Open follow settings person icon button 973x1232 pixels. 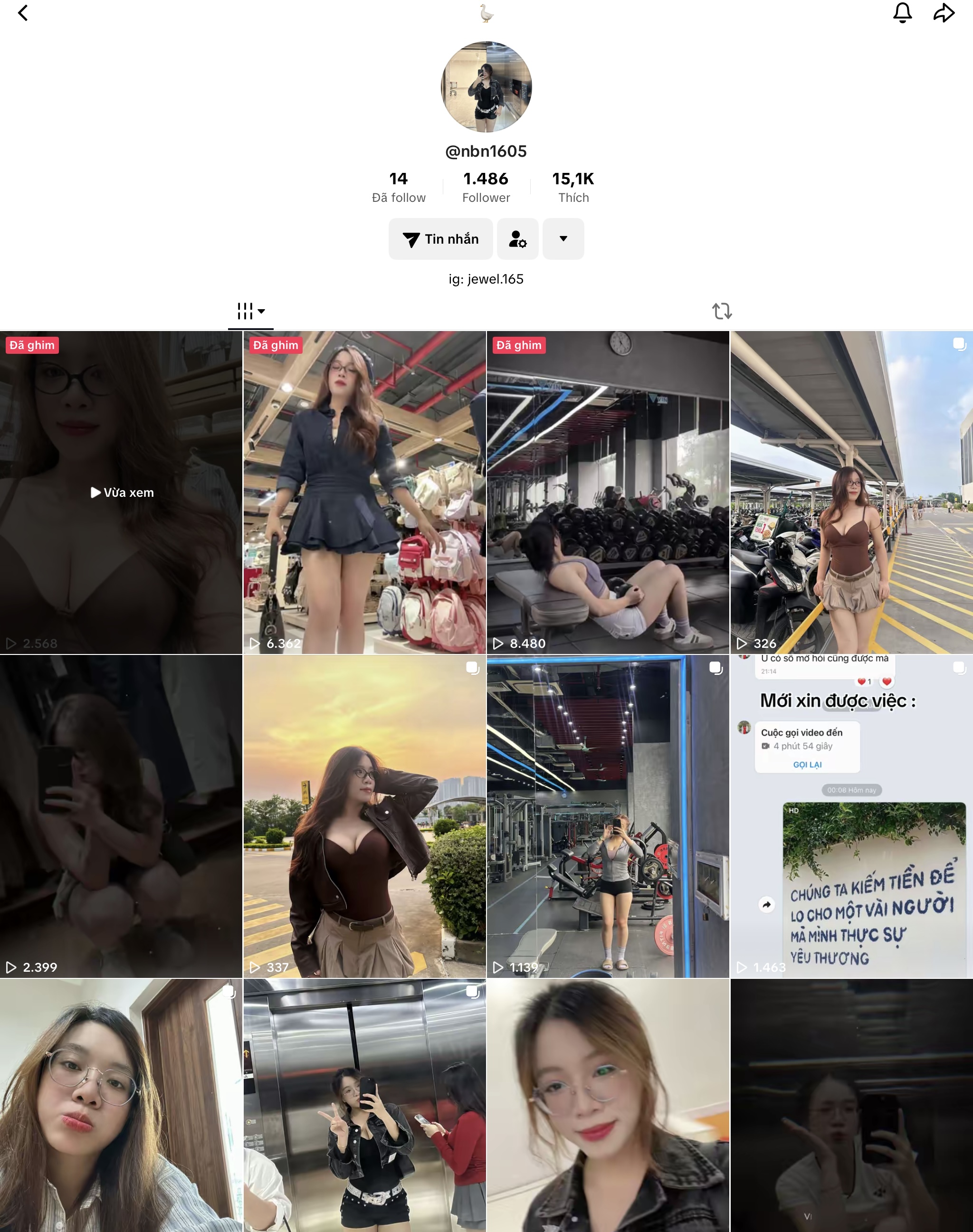[x=517, y=238]
